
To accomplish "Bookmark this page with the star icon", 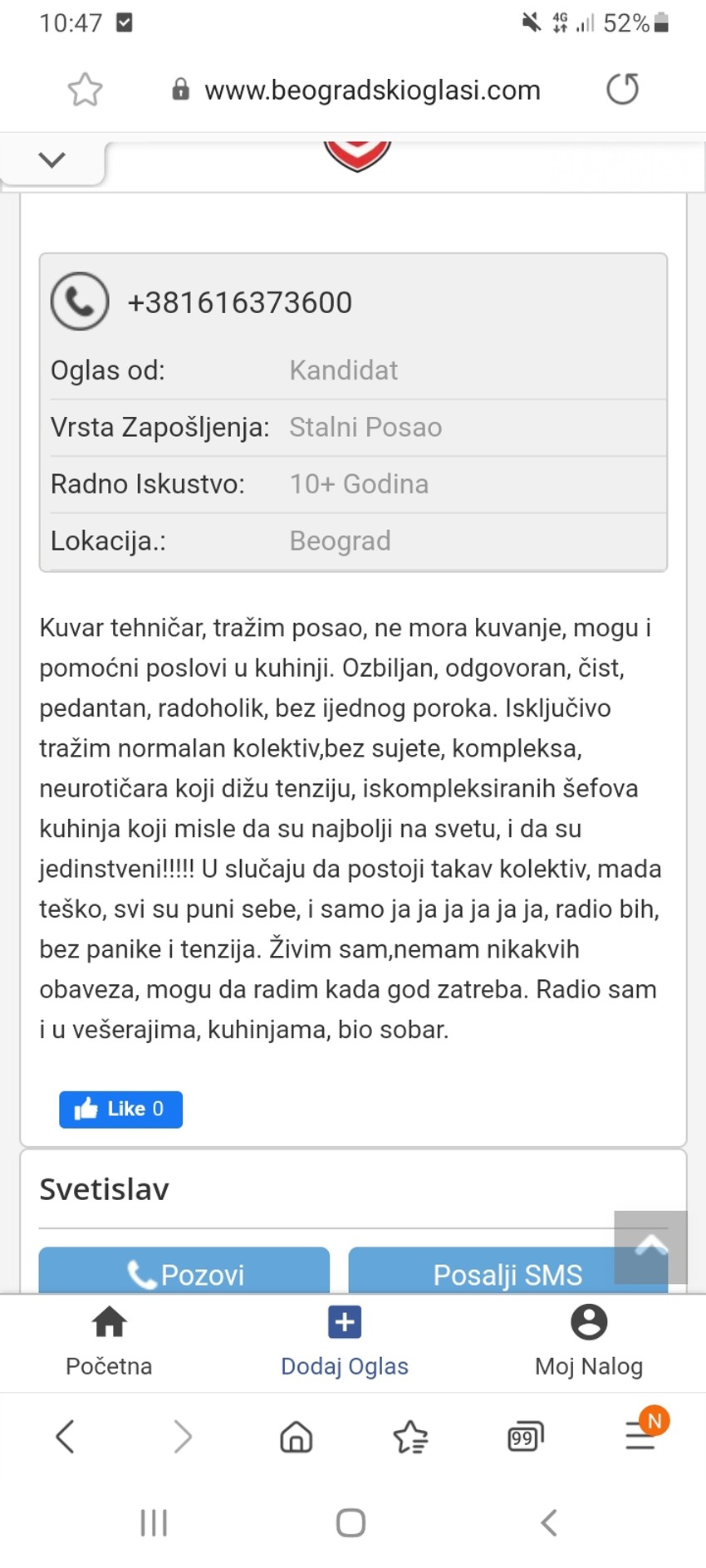I will (x=85, y=90).
